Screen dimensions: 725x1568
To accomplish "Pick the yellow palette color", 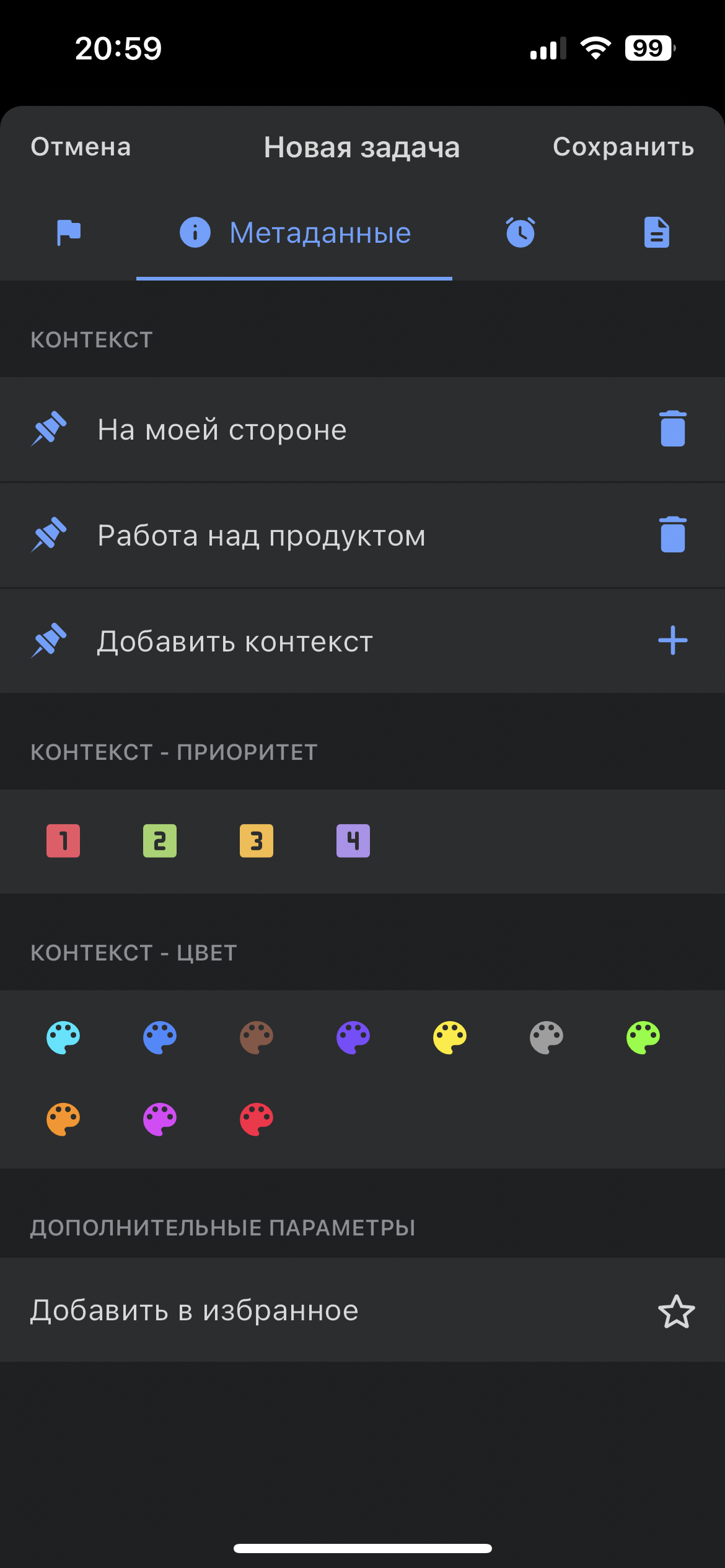I will 450,1038.
